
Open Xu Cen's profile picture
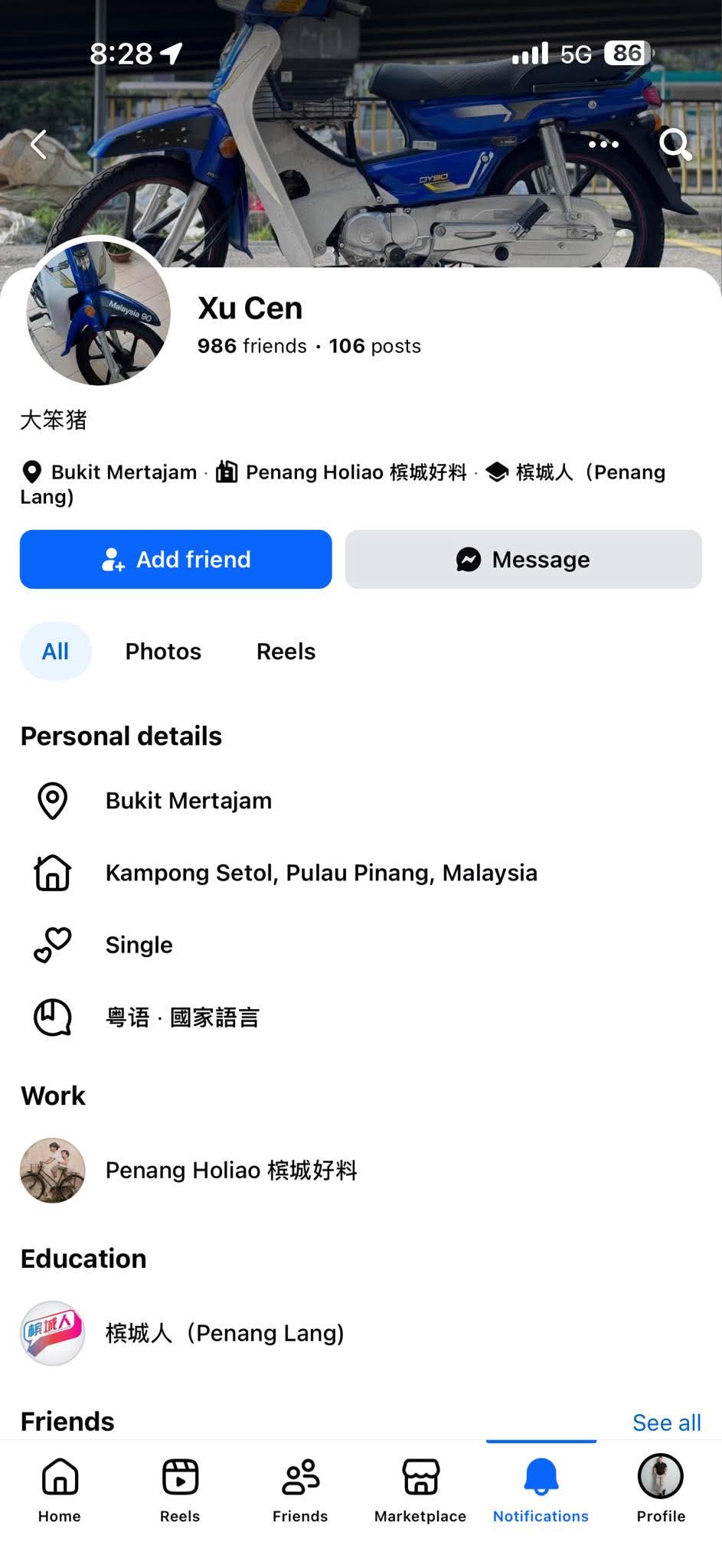tap(98, 312)
